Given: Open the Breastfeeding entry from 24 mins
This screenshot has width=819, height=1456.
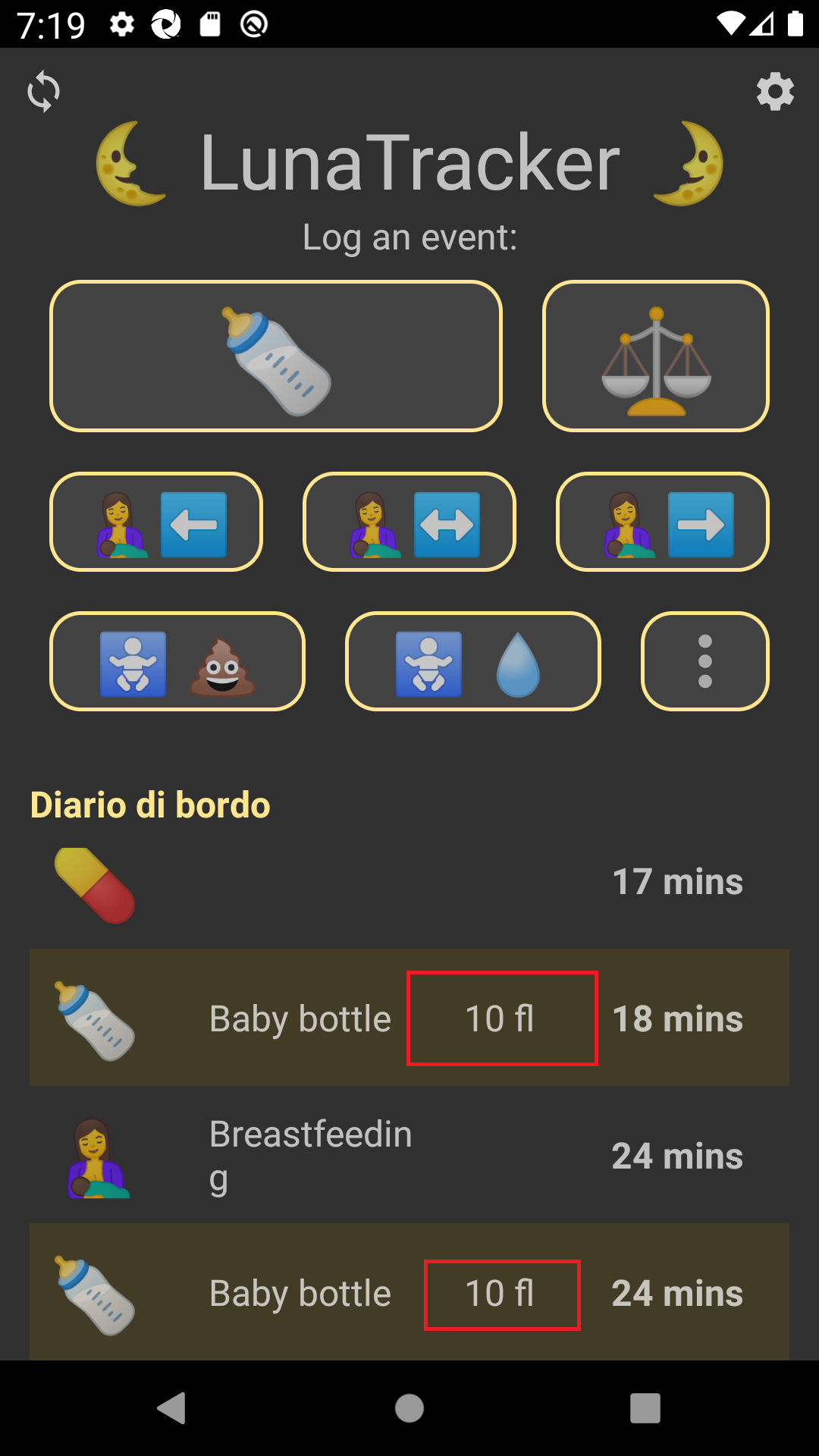Looking at the screenshot, I should pos(409,1156).
